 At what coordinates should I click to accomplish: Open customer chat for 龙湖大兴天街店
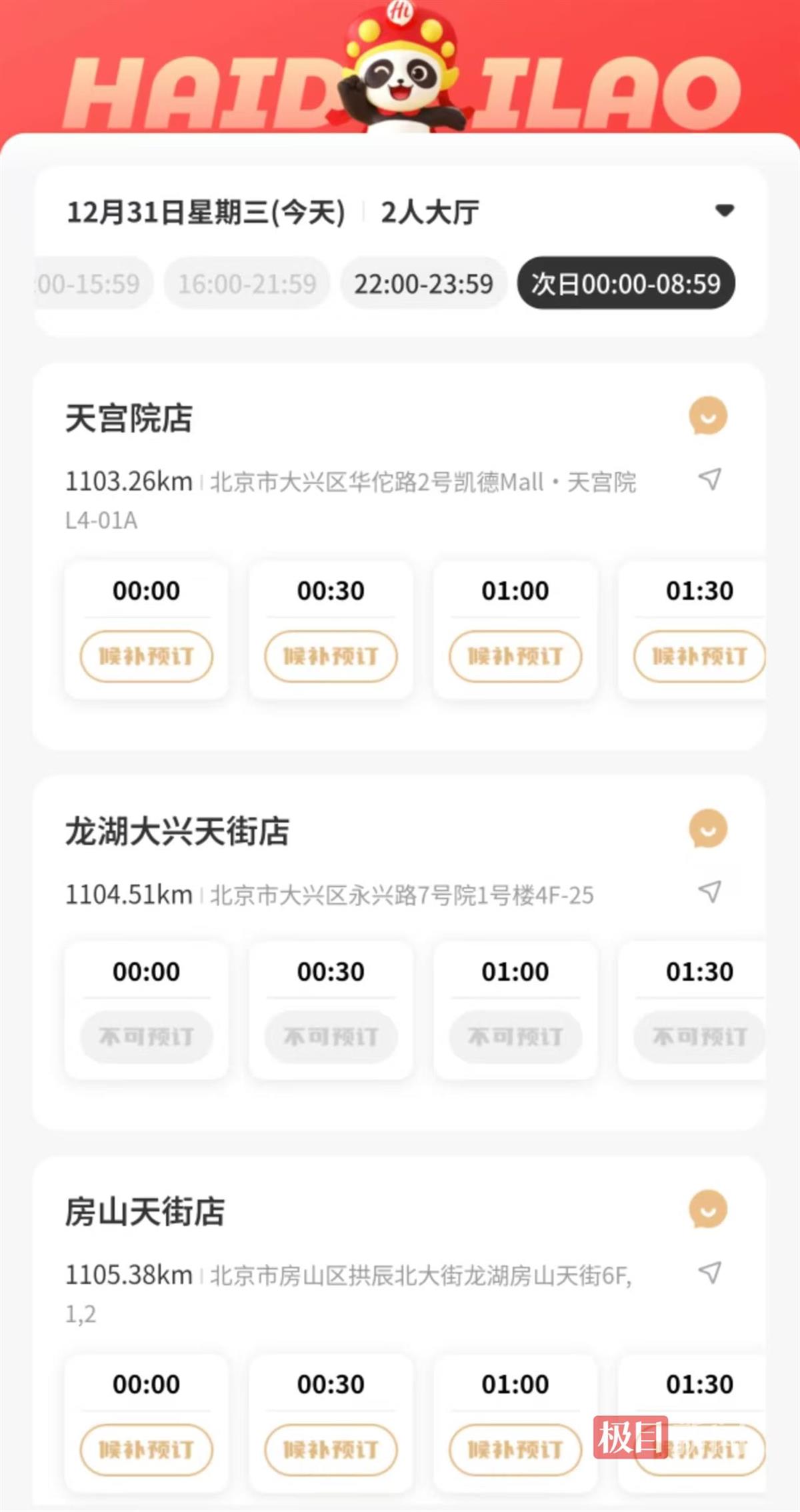click(707, 829)
